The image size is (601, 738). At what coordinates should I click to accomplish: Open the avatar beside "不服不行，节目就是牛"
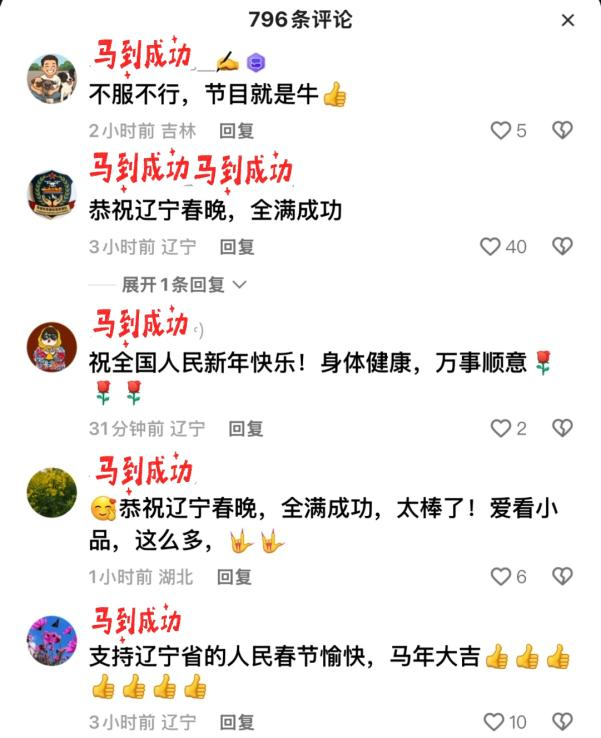pyautogui.click(x=51, y=76)
